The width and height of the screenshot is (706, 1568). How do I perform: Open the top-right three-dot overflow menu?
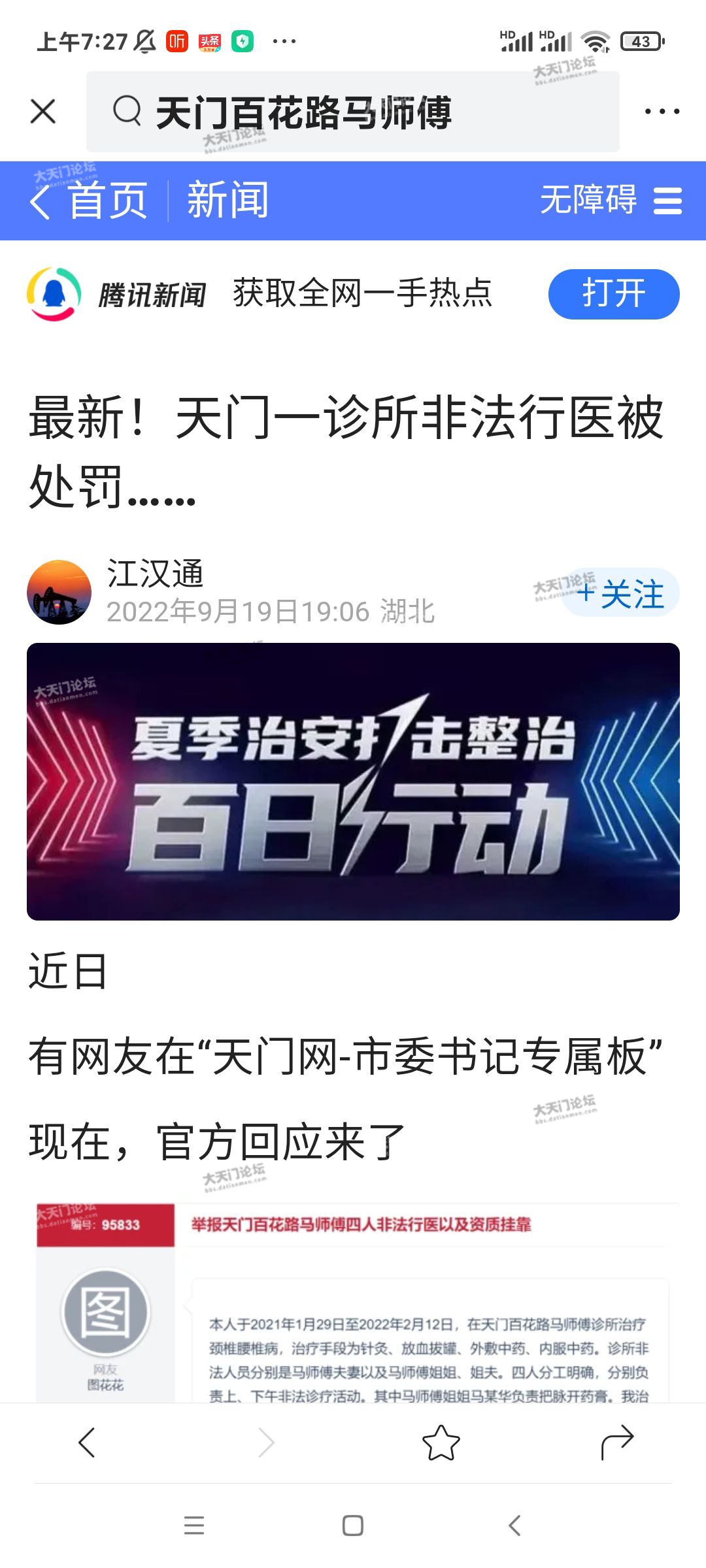pyautogui.click(x=662, y=112)
